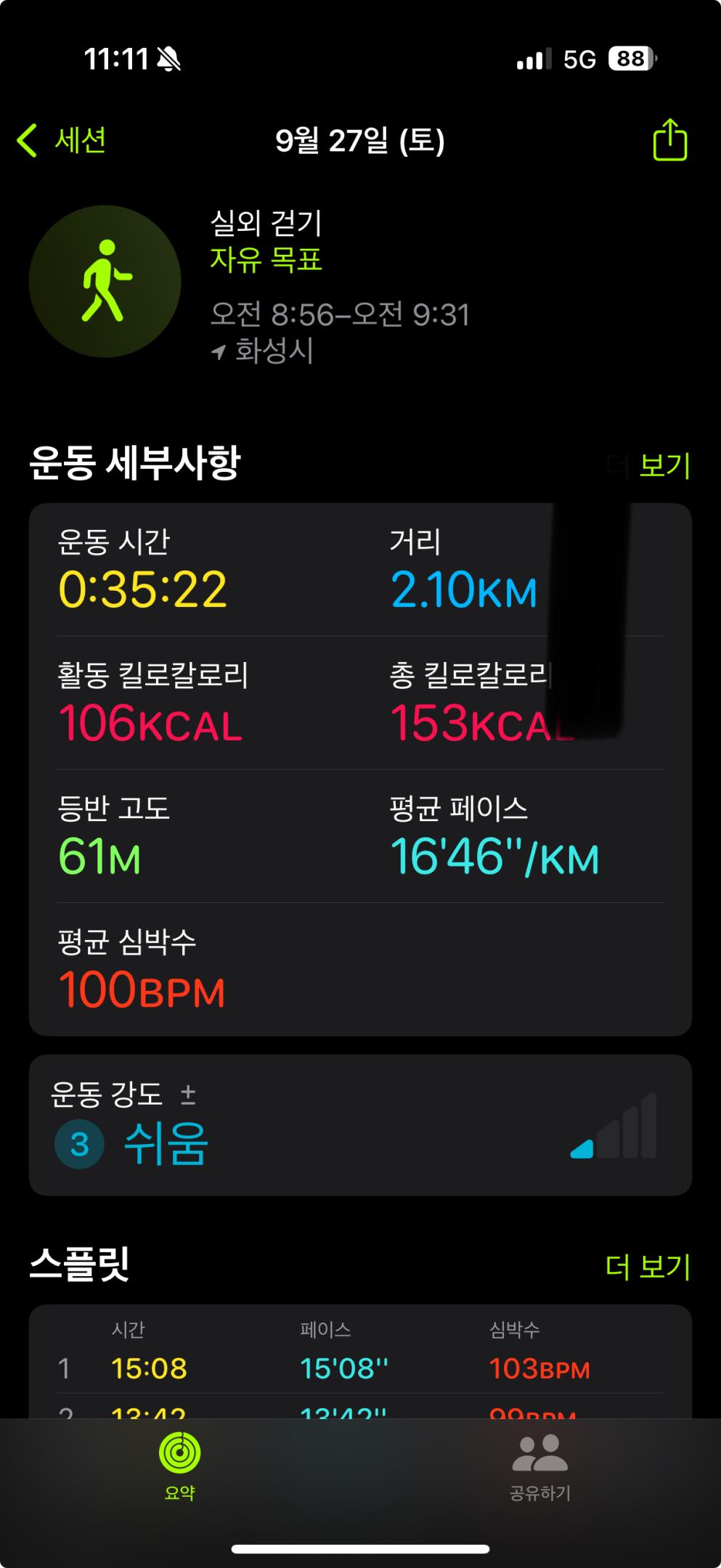This screenshot has height=1568, width=721.
Task: Open 더 보기 for 스플릿
Action: 648,1267
